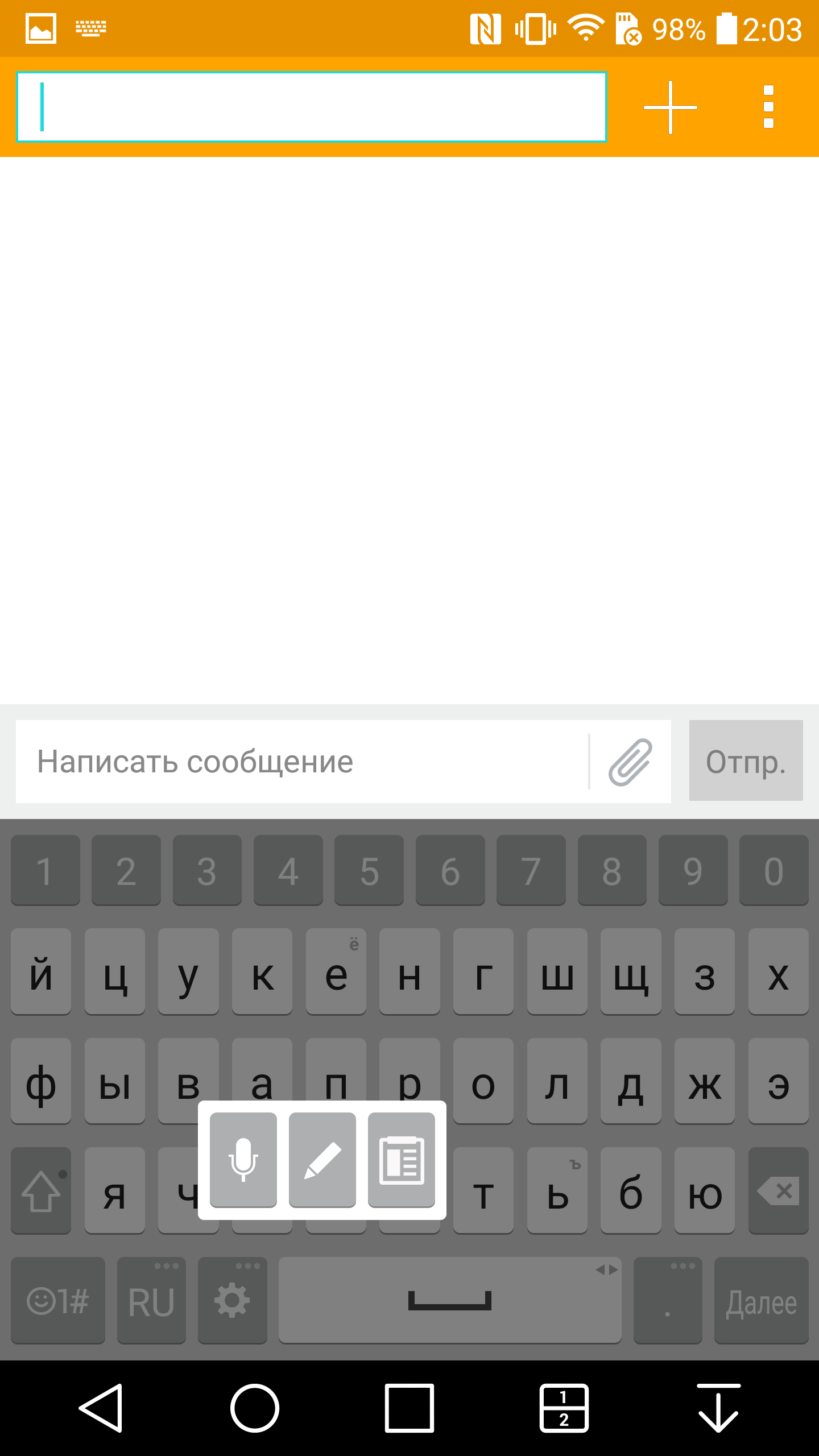Open clipboard tray option in the popup

click(x=402, y=1160)
